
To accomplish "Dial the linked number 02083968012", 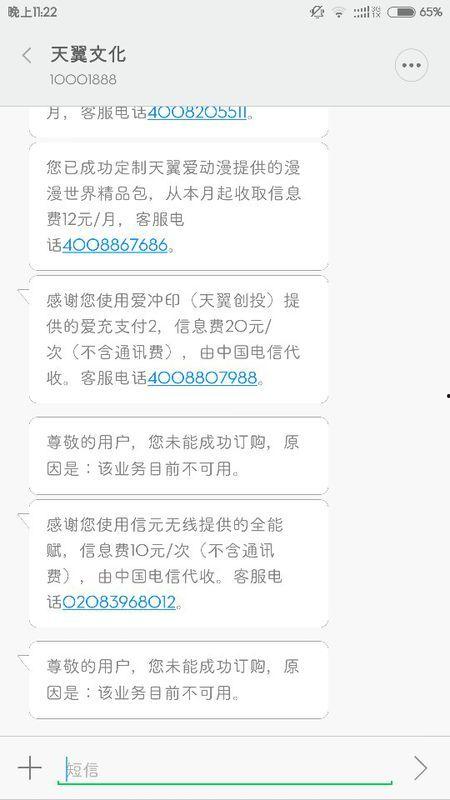I will (x=119, y=603).
